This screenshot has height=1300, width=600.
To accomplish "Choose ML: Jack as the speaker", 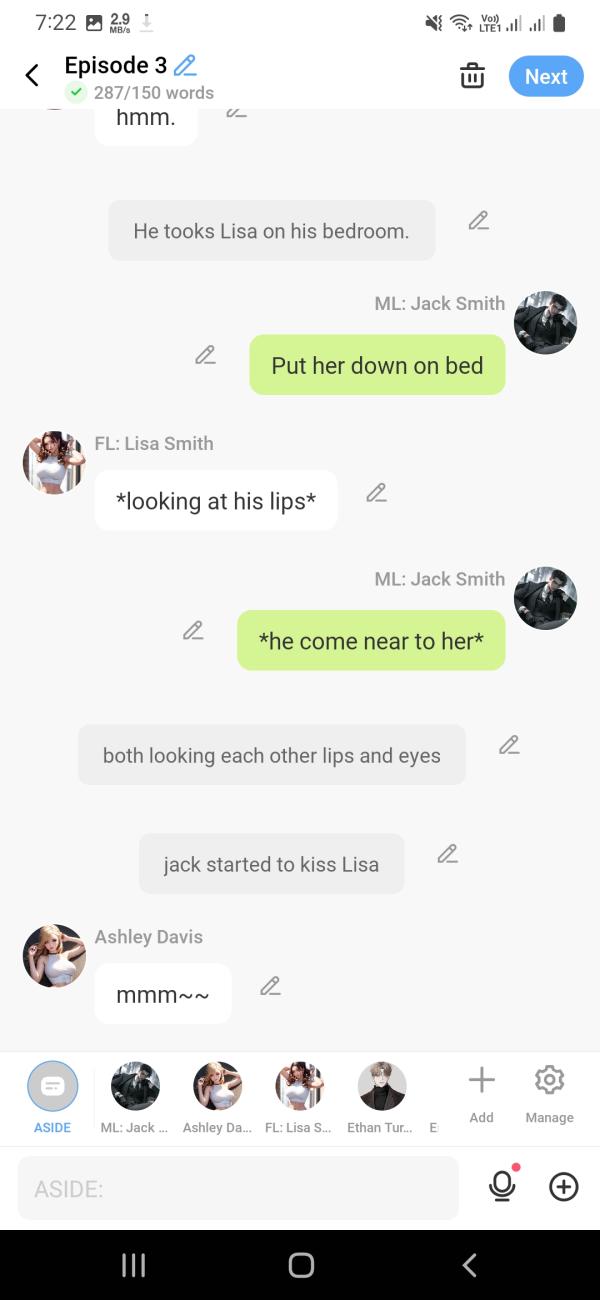I will (x=135, y=1098).
